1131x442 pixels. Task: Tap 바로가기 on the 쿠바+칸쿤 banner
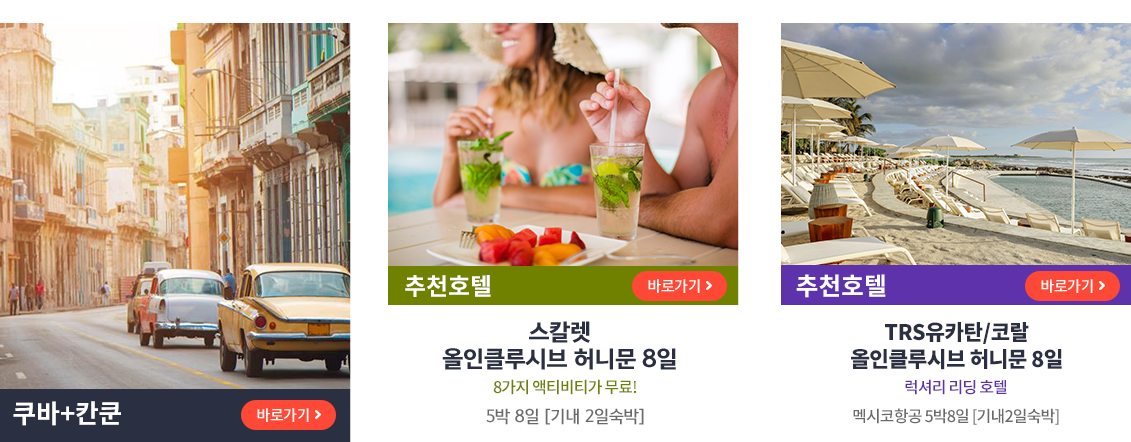(x=288, y=415)
